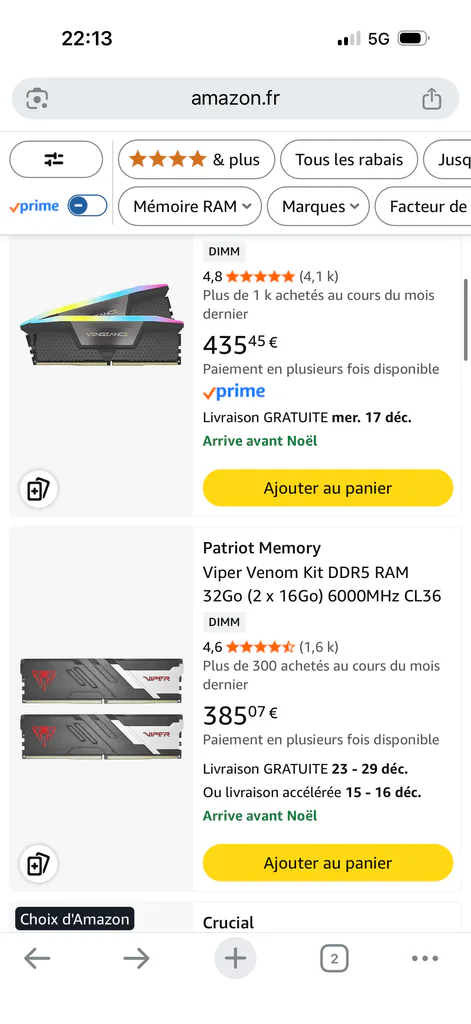
Task: Select the 4 stars & plus chip
Action: [x=196, y=159]
